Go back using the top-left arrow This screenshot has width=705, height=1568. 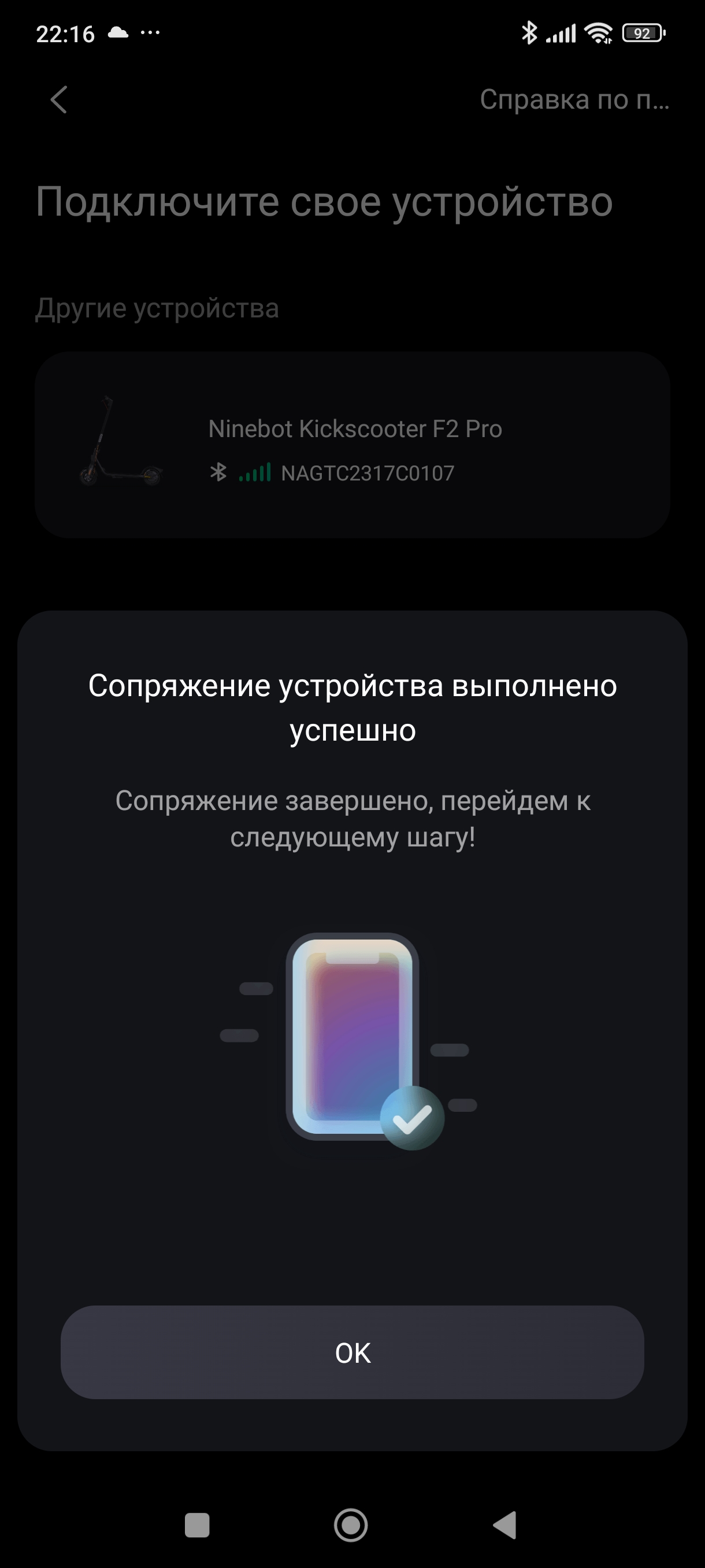click(x=59, y=99)
